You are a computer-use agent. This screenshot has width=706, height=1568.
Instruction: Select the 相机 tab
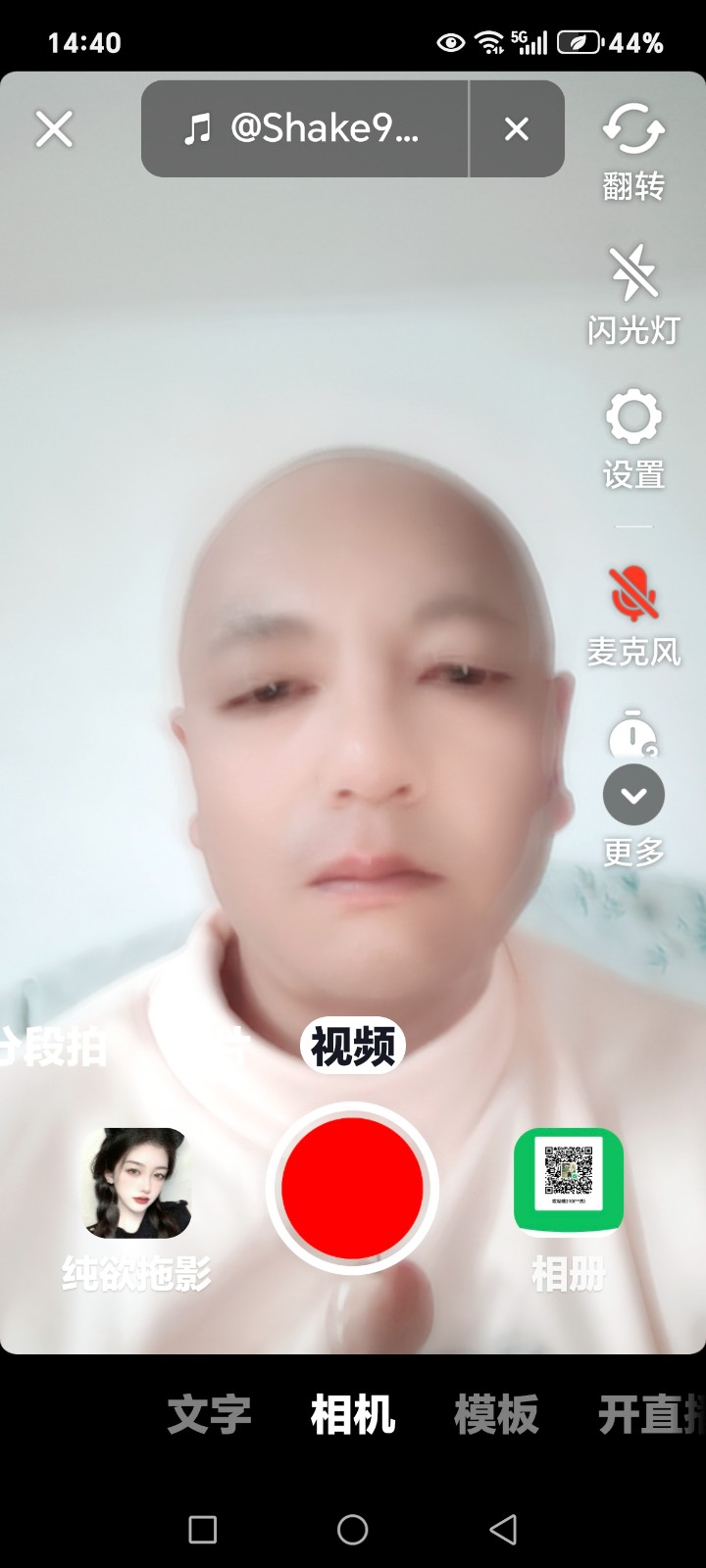coord(352,1415)
